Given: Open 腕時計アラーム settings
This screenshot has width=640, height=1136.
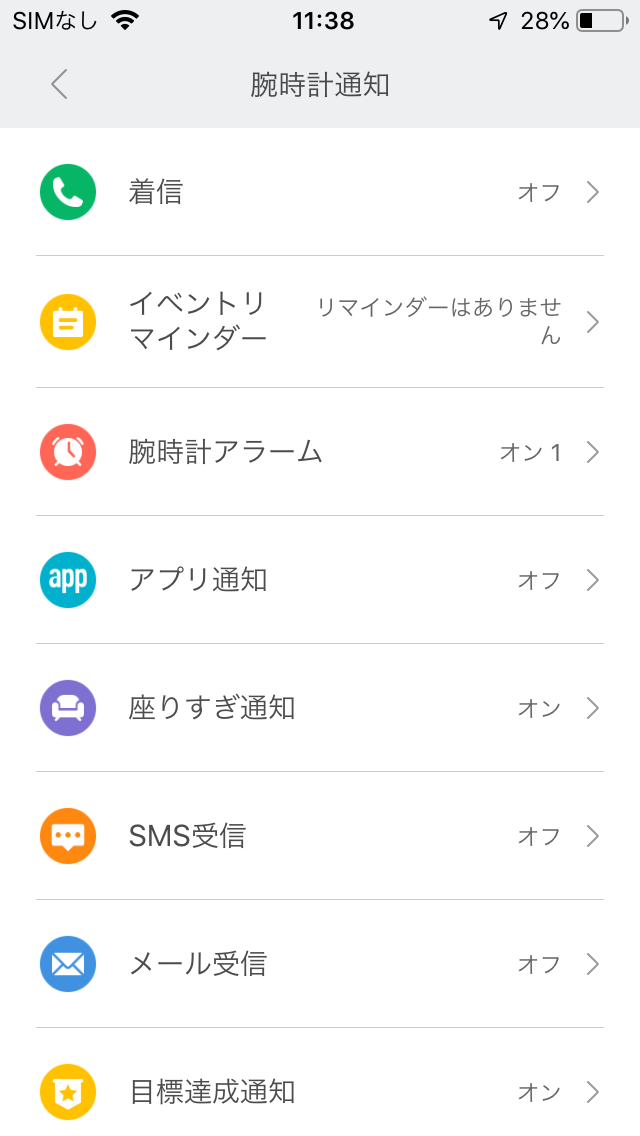Looking at the screenshot, I should 320,452.
